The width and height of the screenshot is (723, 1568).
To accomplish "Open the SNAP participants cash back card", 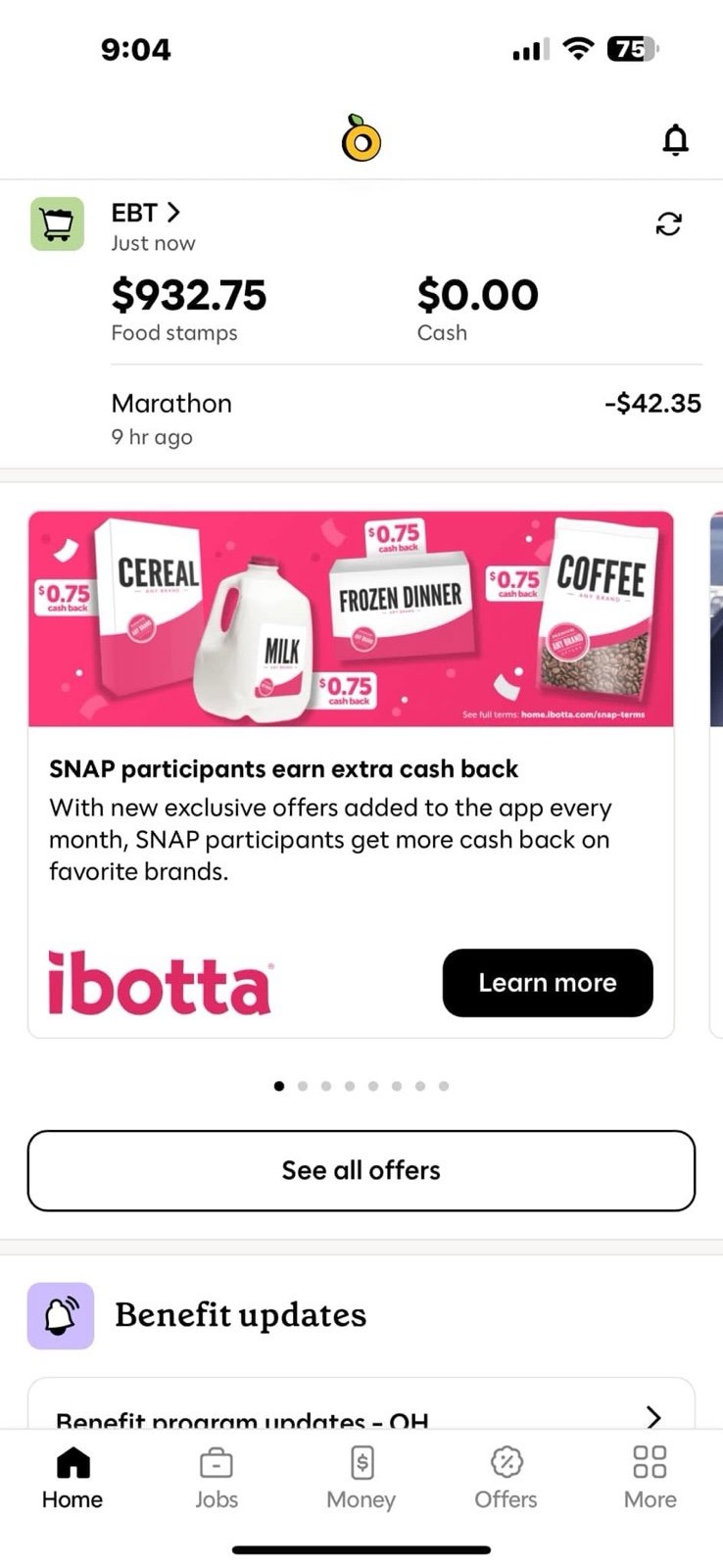I will click(351, 774).
